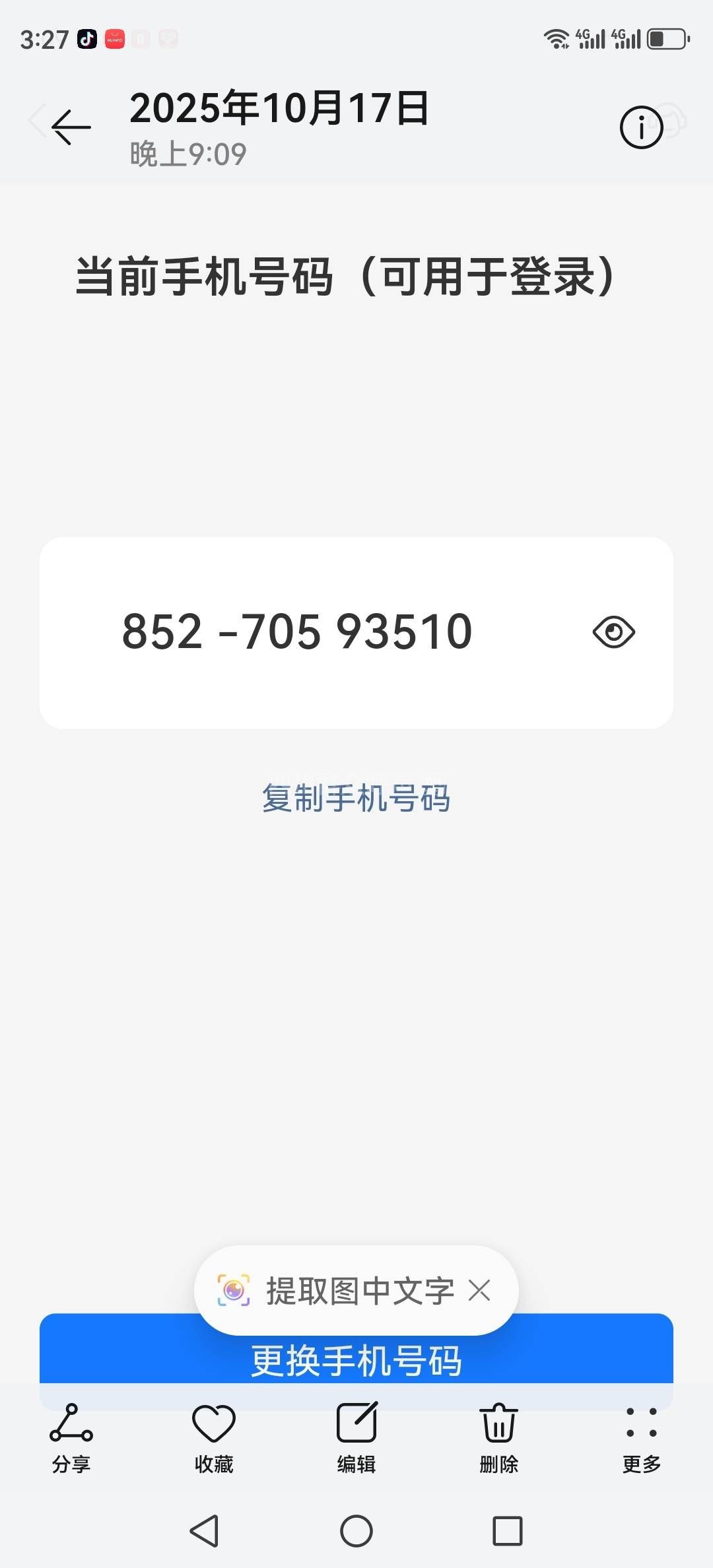Tap the system home button

356,1531
